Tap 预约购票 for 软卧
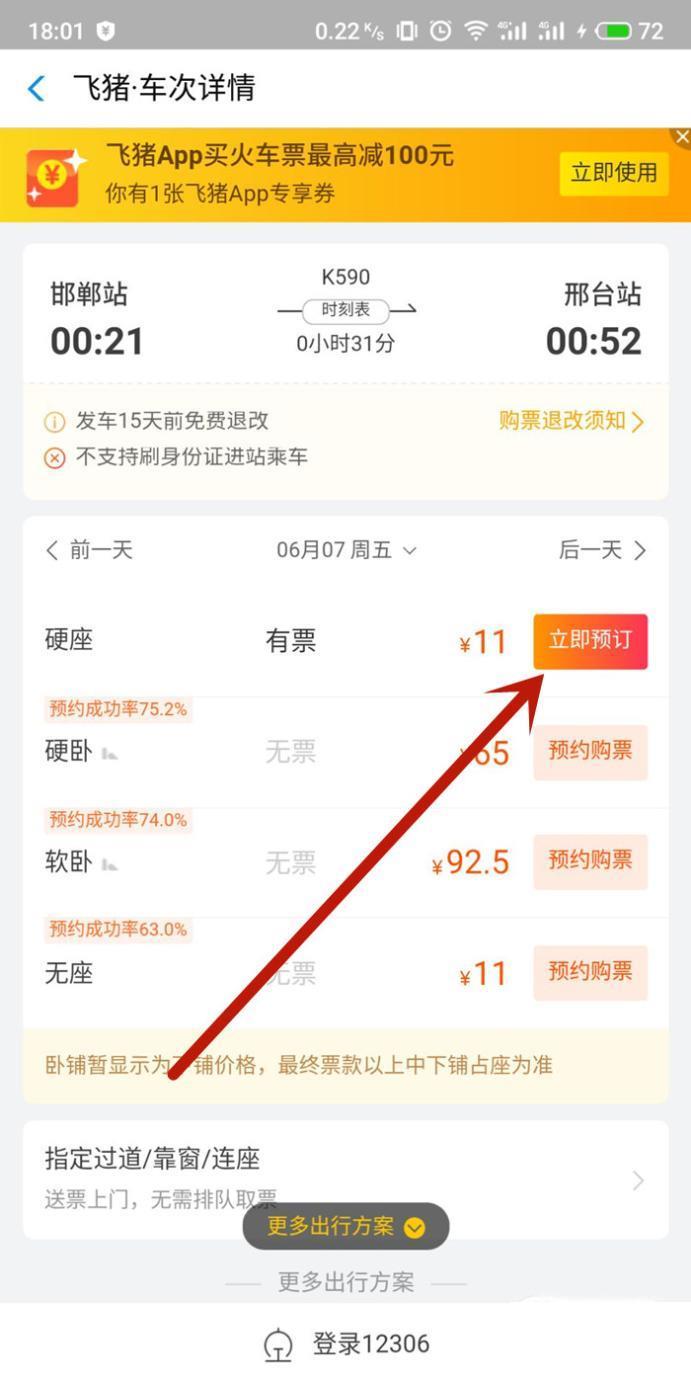Viewport: 691px width, 1383px height. (x=590, y=861)
